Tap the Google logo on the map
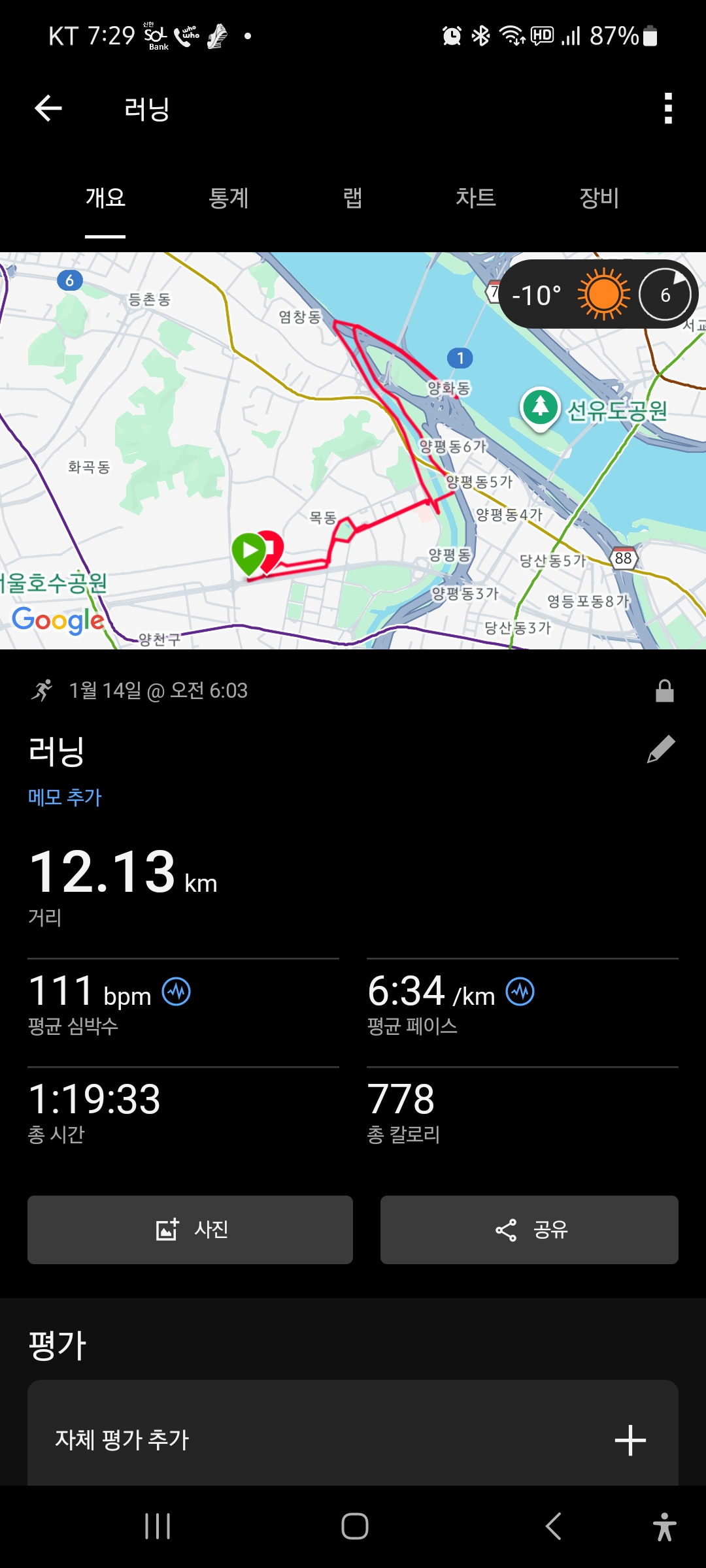Viewport: 706px width, 1568px height. click(x=58, y=621)
